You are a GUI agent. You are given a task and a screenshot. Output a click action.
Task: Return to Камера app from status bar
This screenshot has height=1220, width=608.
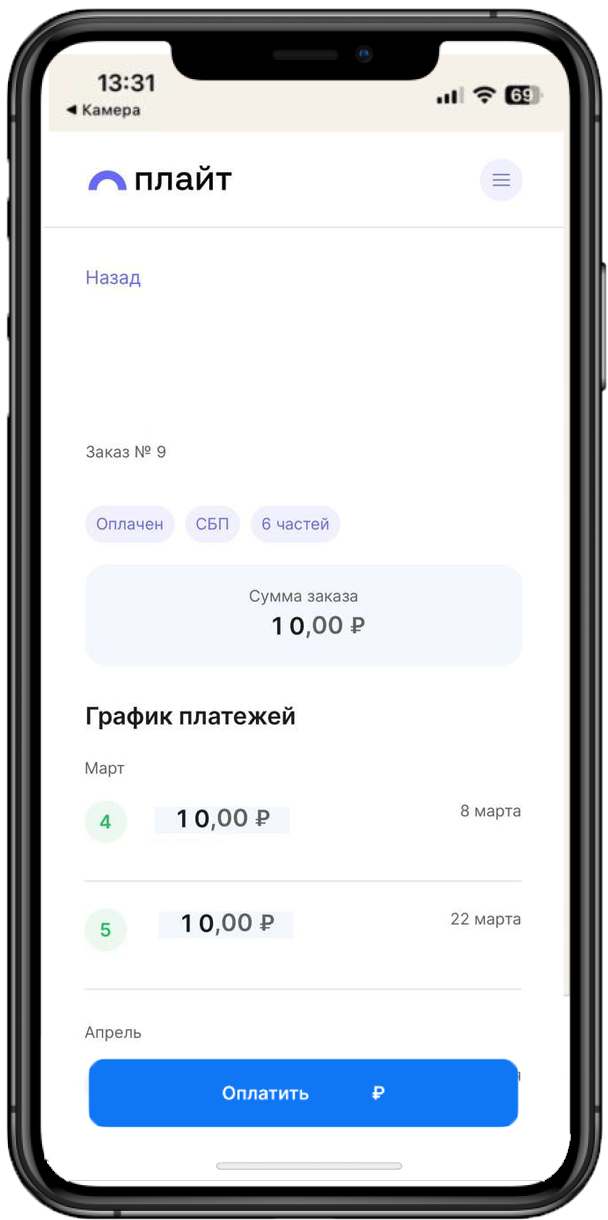tap(103, 110)
